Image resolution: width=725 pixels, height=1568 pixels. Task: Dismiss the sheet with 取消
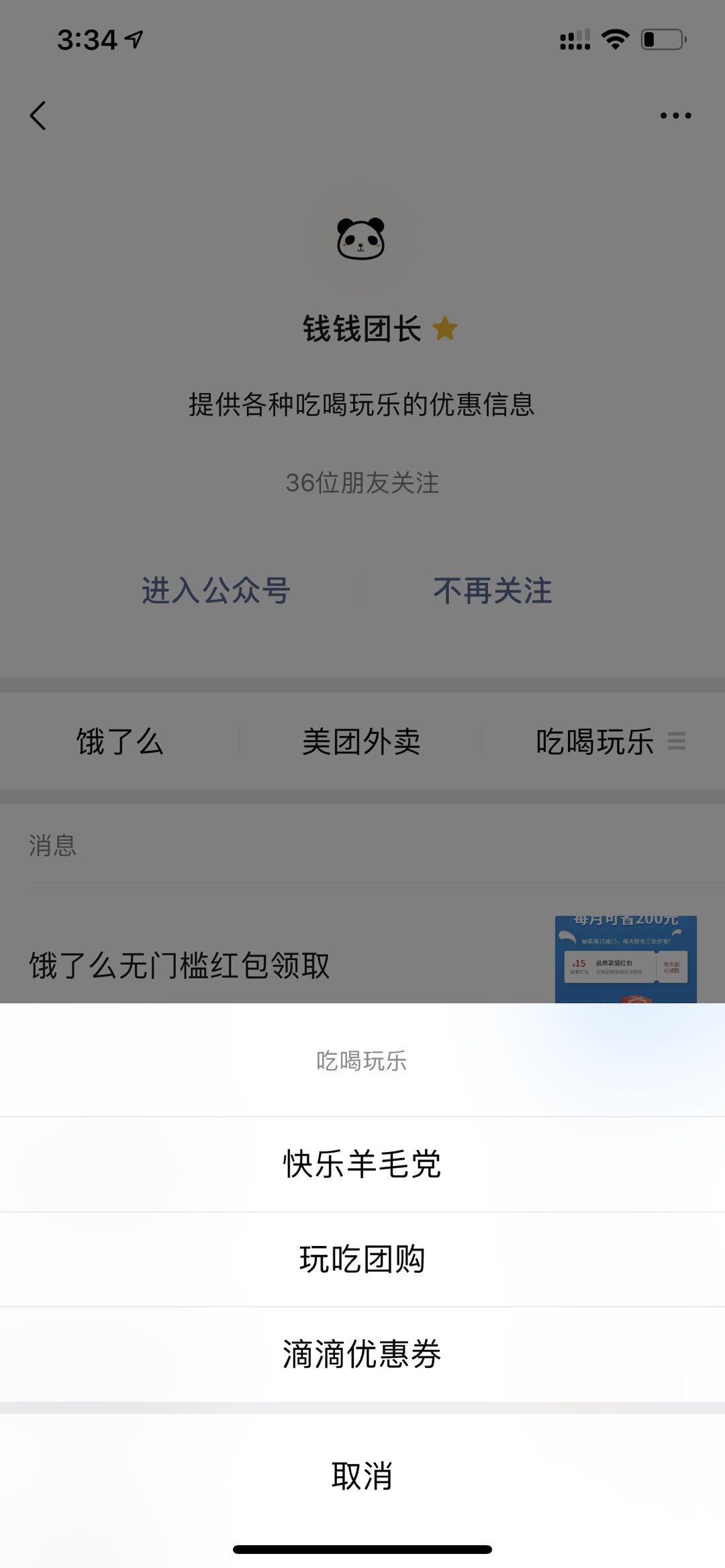click(362, 1476)
